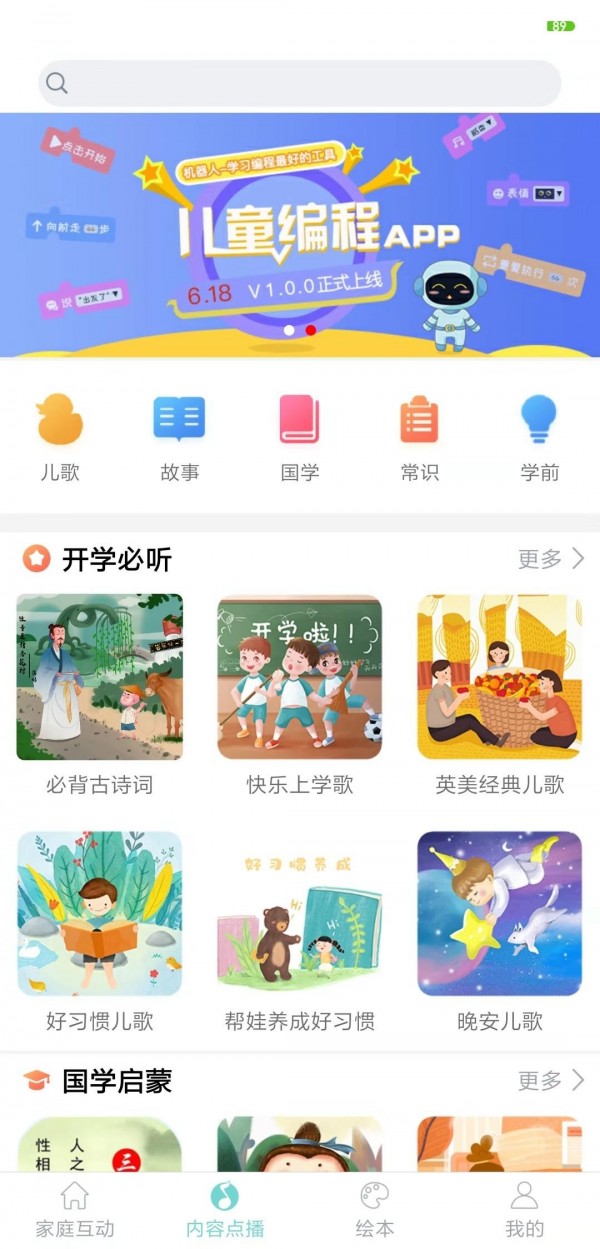Open the 儿歌 category
The height and width of the screenshot is (1249, 600).
click(x=60, y=436)
